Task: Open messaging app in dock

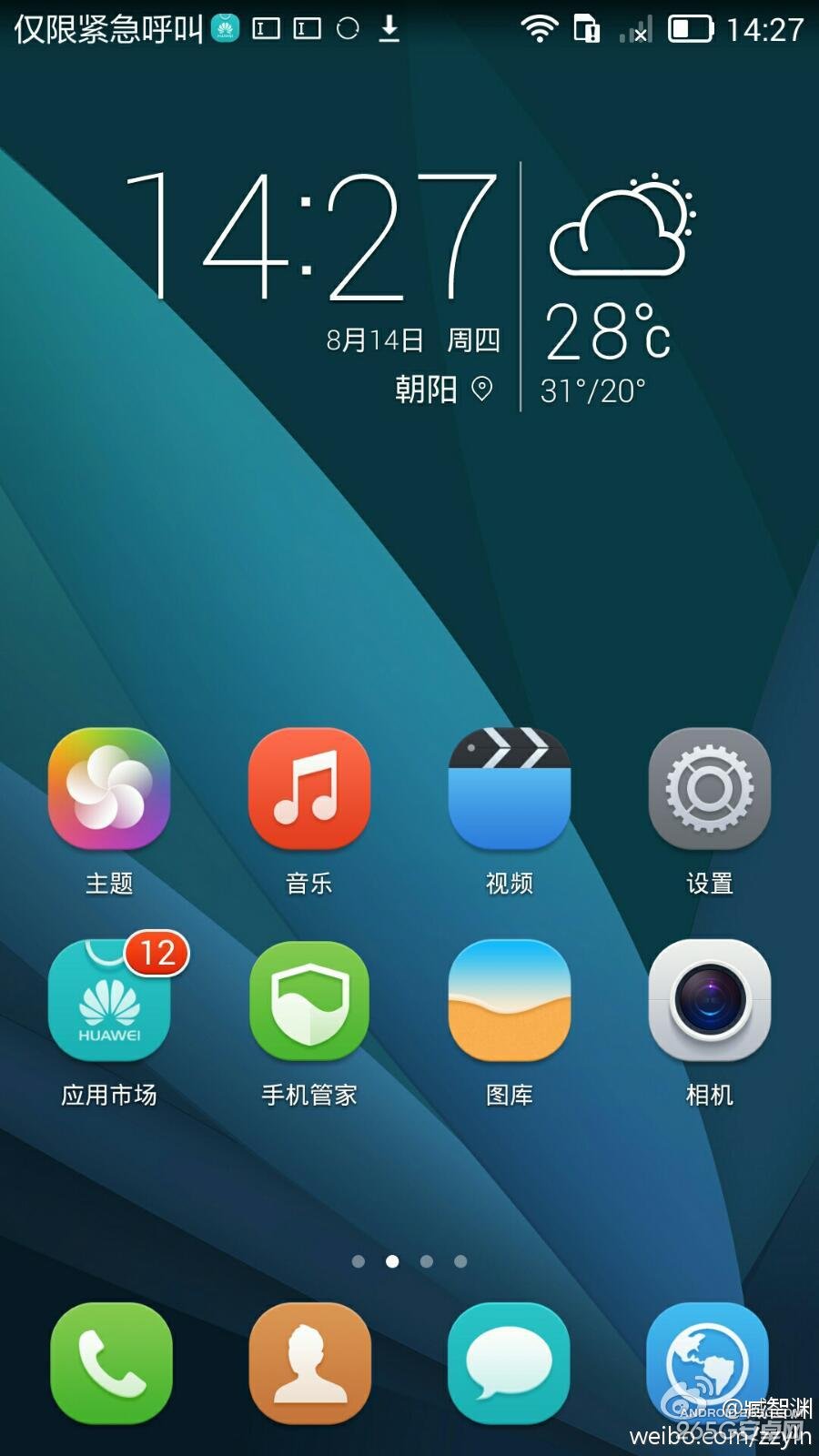Action: tap(509, 1362)
